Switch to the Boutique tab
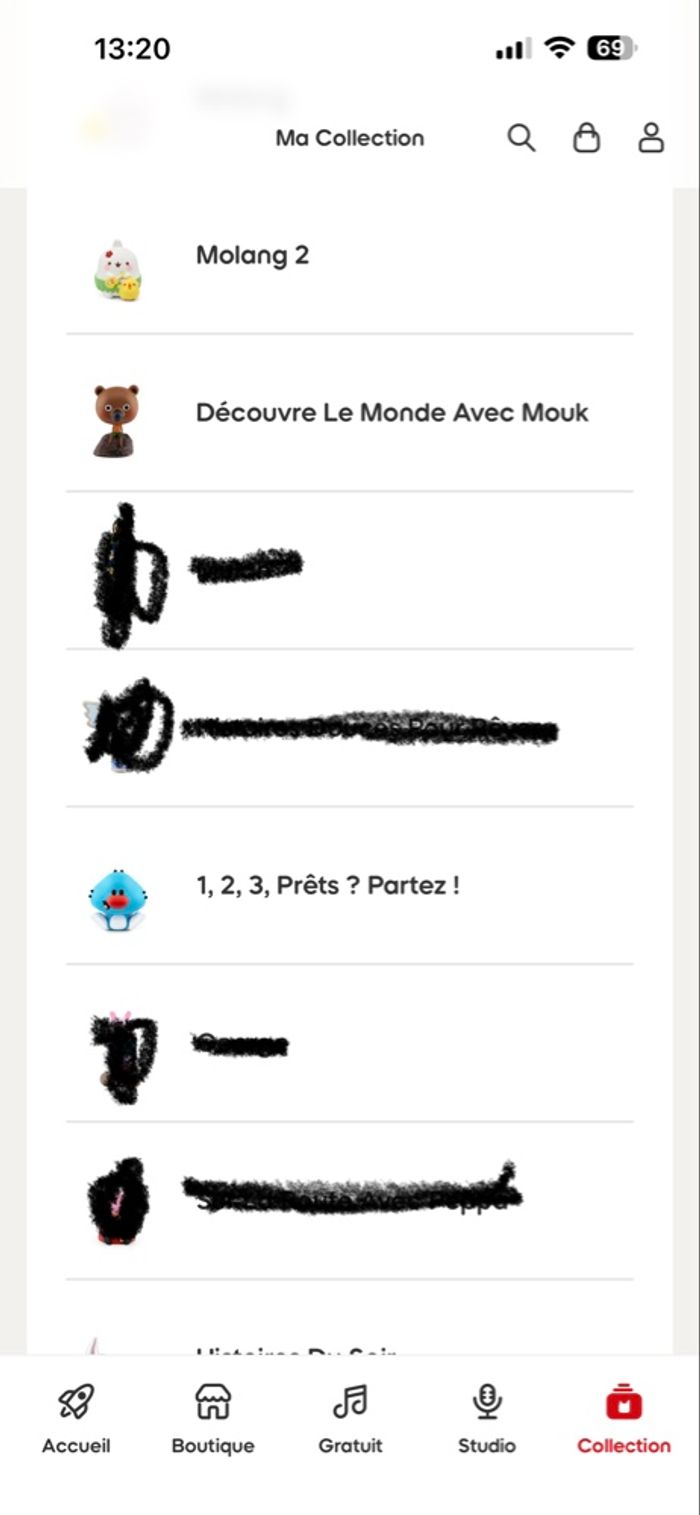Image resolution: width=700 pixels, height=1515 pixels. [213, 1418]
